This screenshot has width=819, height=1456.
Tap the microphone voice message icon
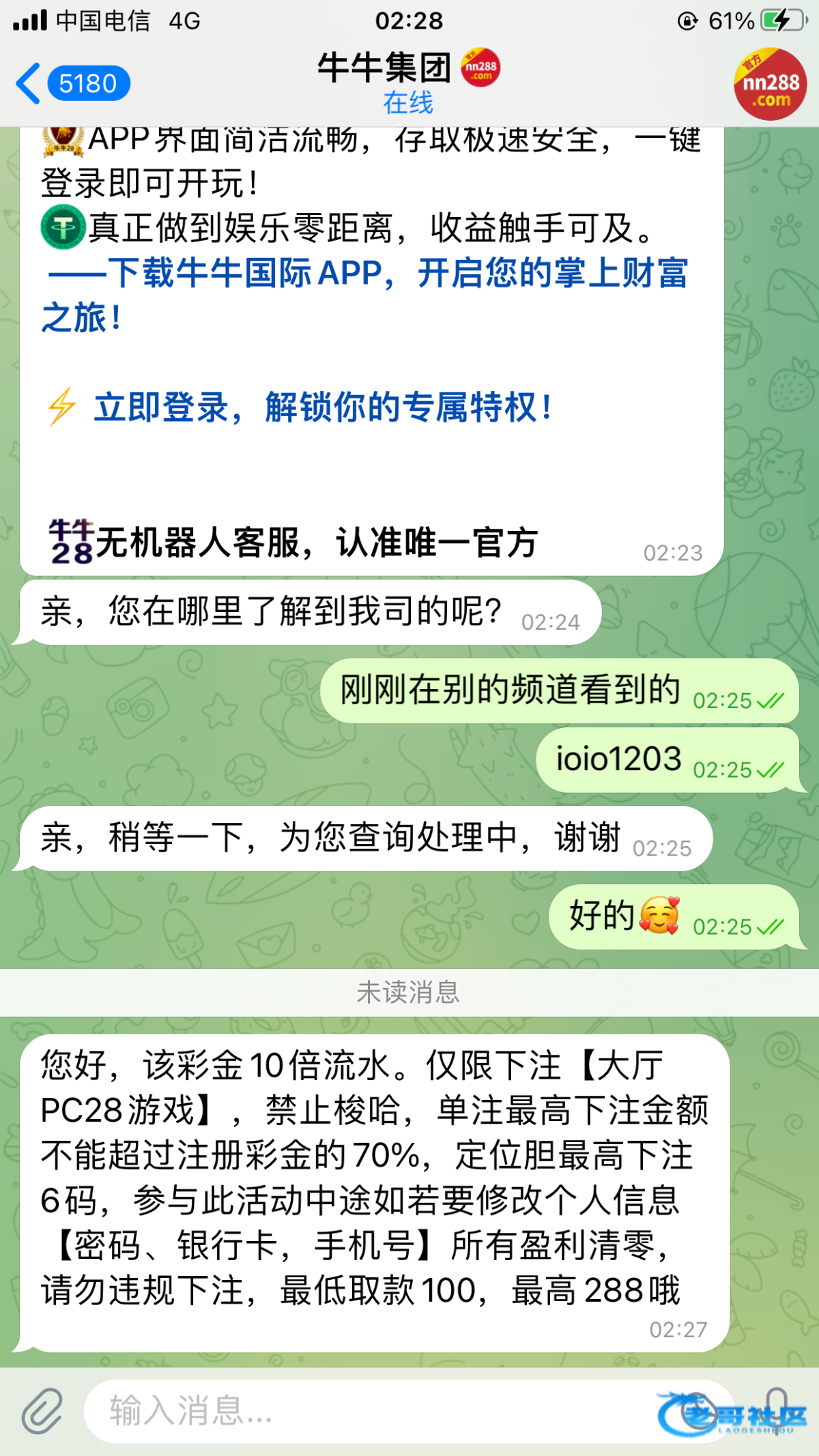coord(777,1410)
